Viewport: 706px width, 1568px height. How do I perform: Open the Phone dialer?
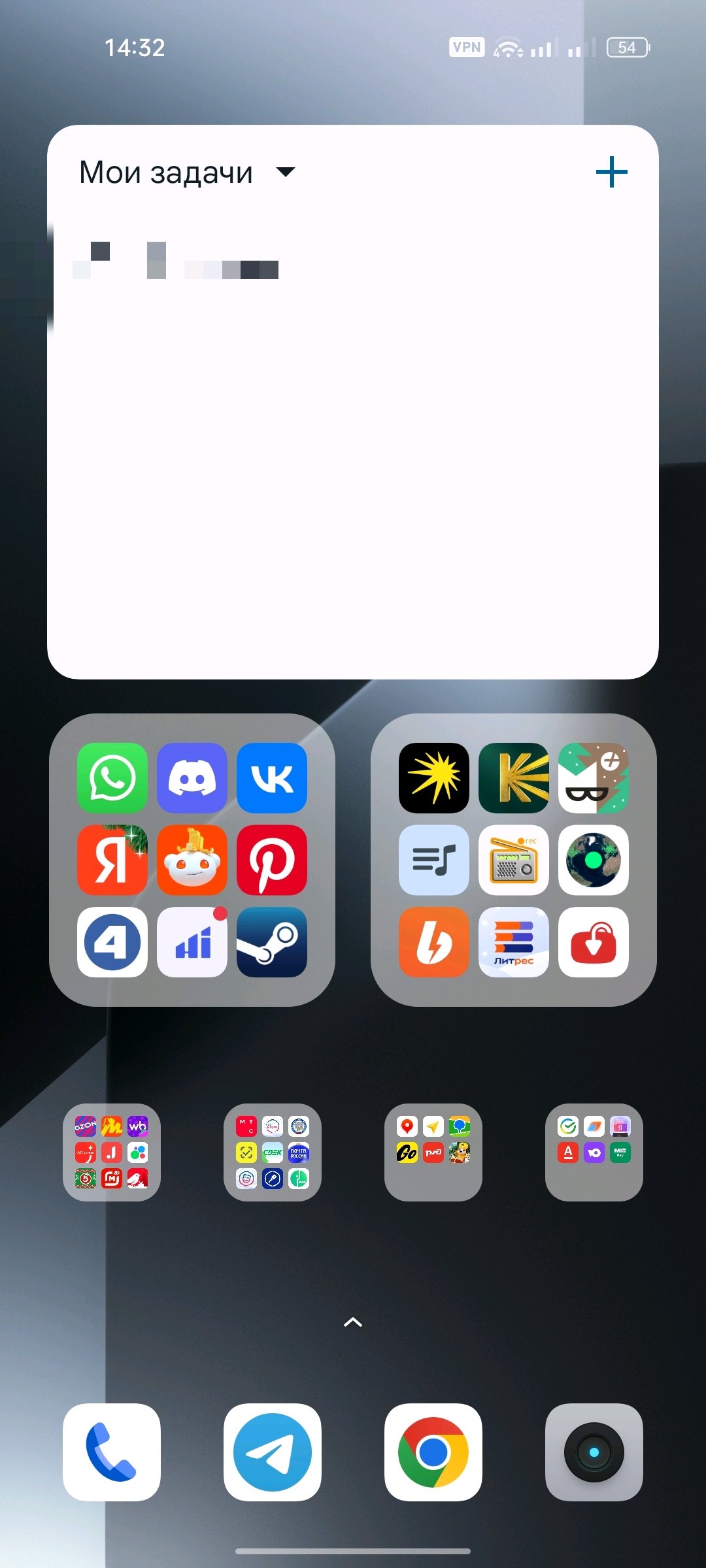click(x=112, y=1452)
